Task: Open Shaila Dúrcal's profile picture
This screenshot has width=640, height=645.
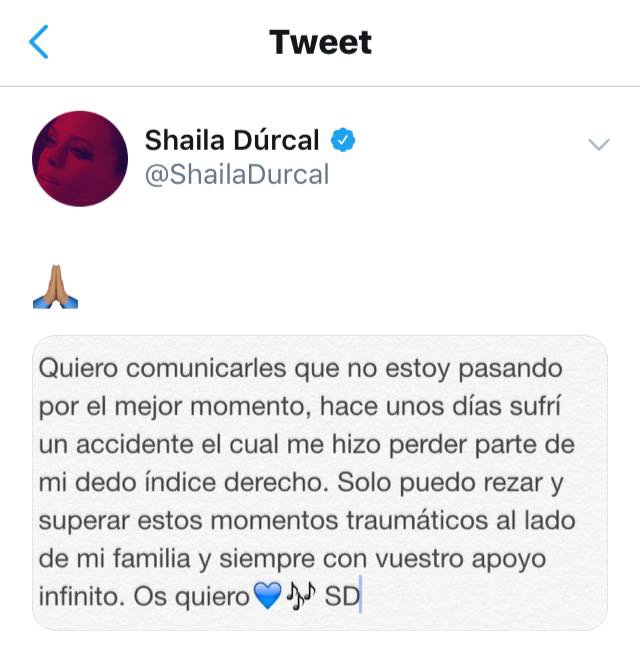Action: click(80, 158)
